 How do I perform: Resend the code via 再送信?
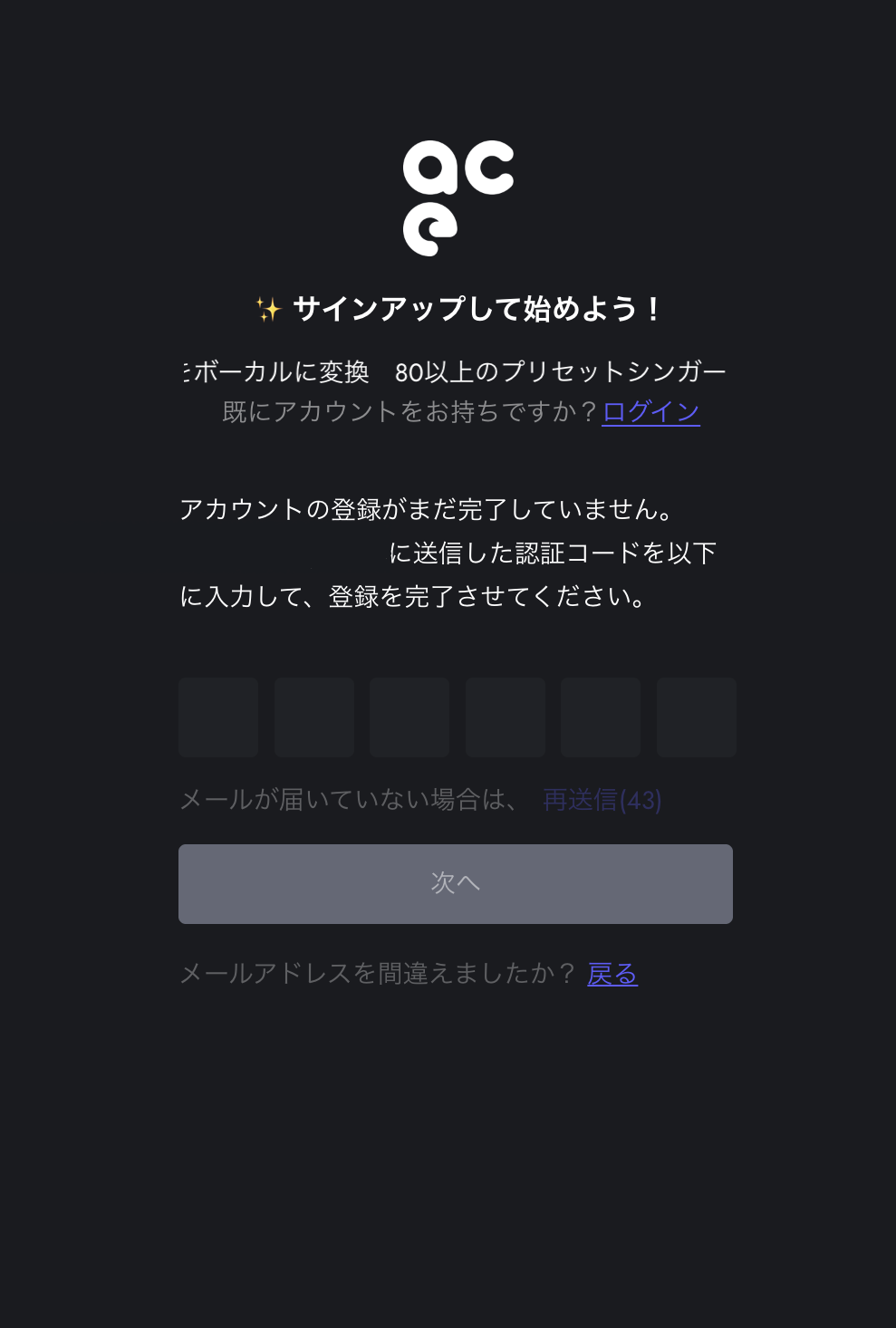click(602, 800)
